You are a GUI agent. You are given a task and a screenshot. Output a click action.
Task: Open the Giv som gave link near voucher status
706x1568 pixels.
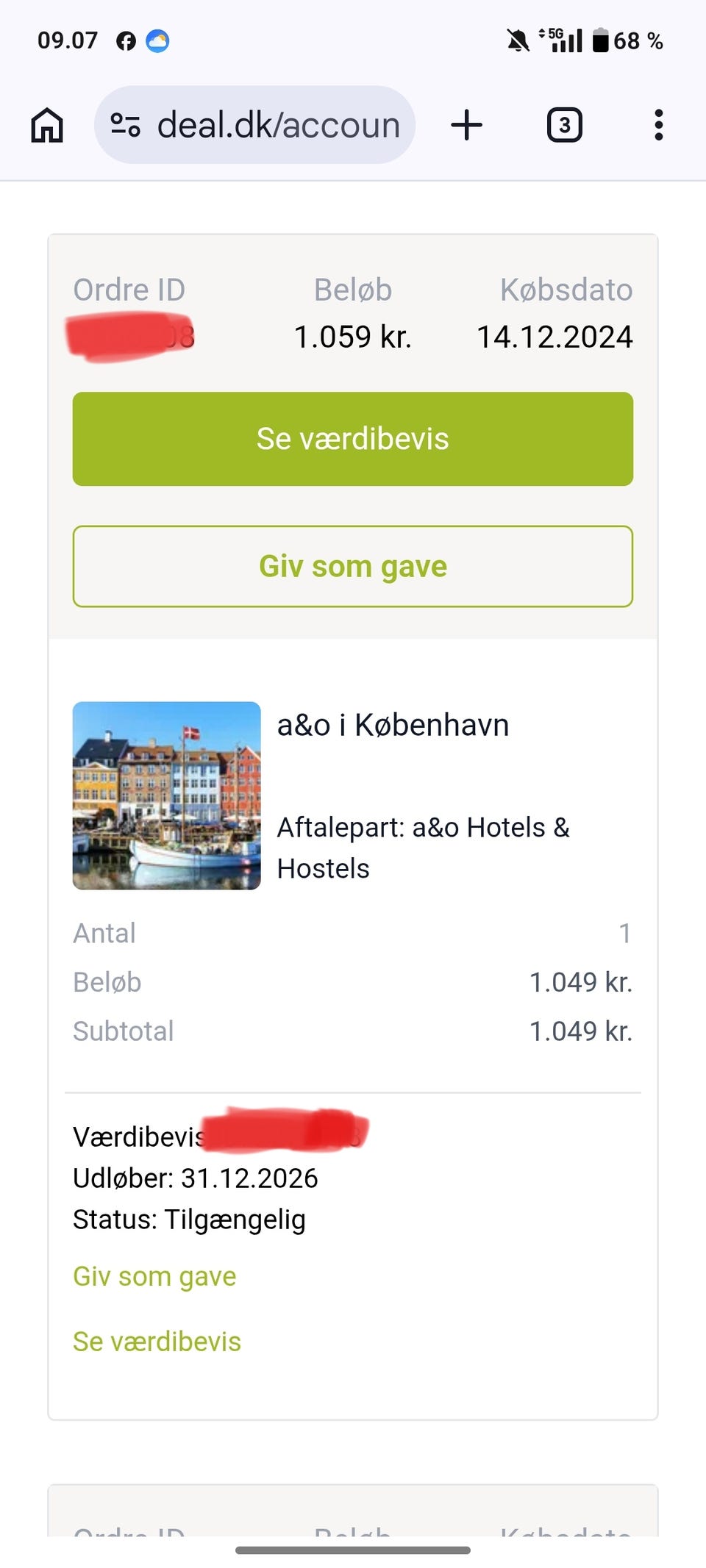coord(154,1277)
